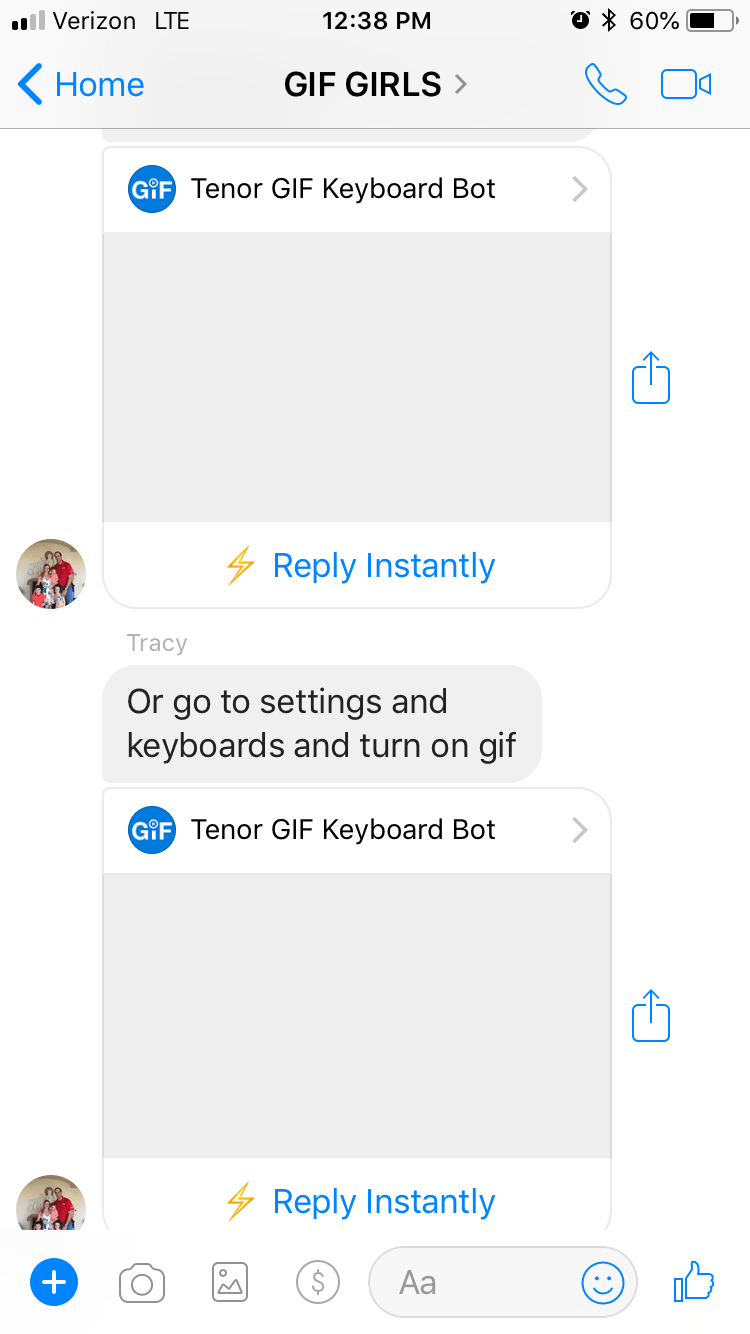This screenshot has height=1334, width=750.
Task: Start a voice call with GIF GIRLS
Action: click(x=605, y=85)
